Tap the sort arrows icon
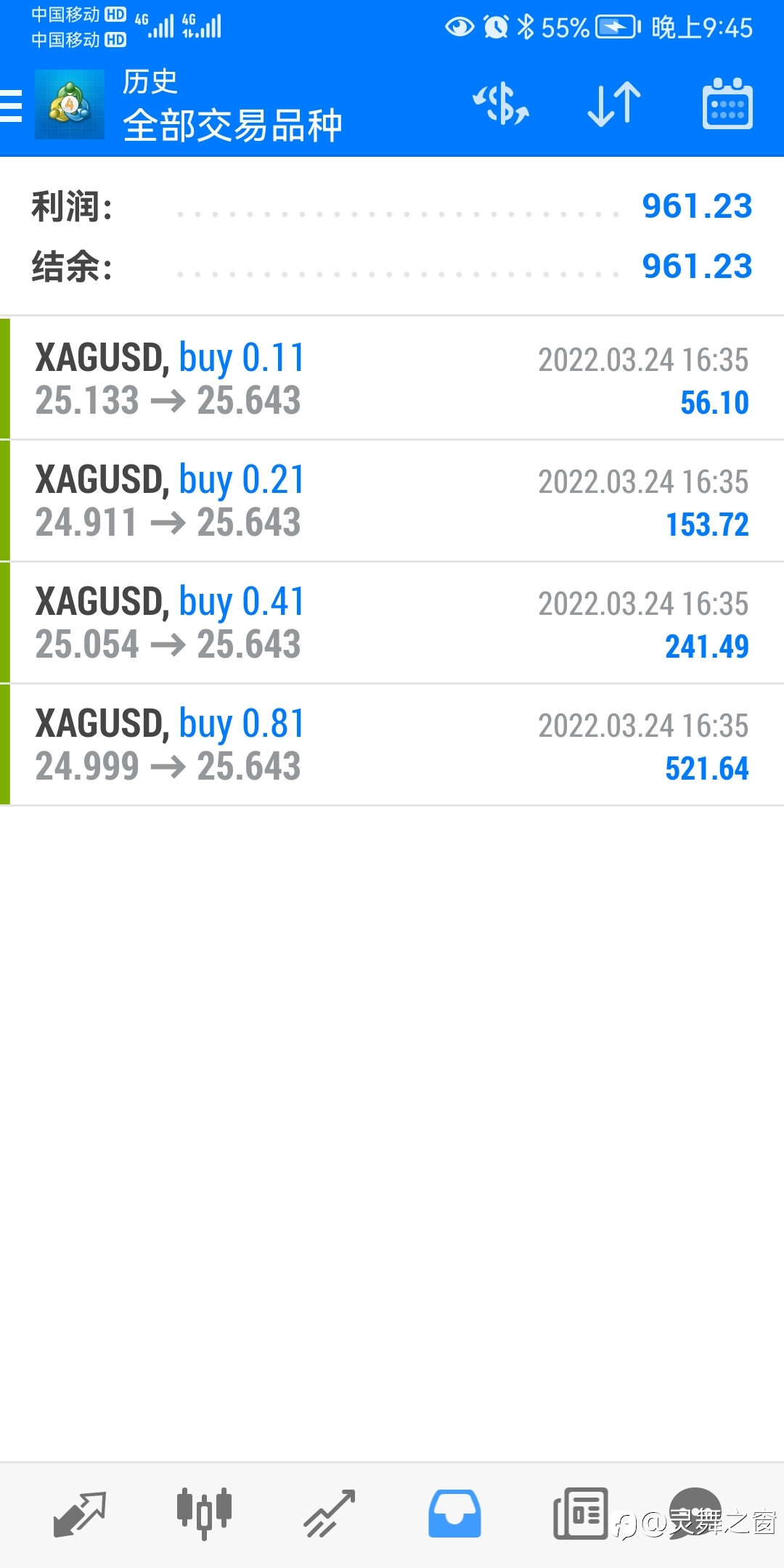This screenshot has width=784, height=1568. click(x=614, y=104)
